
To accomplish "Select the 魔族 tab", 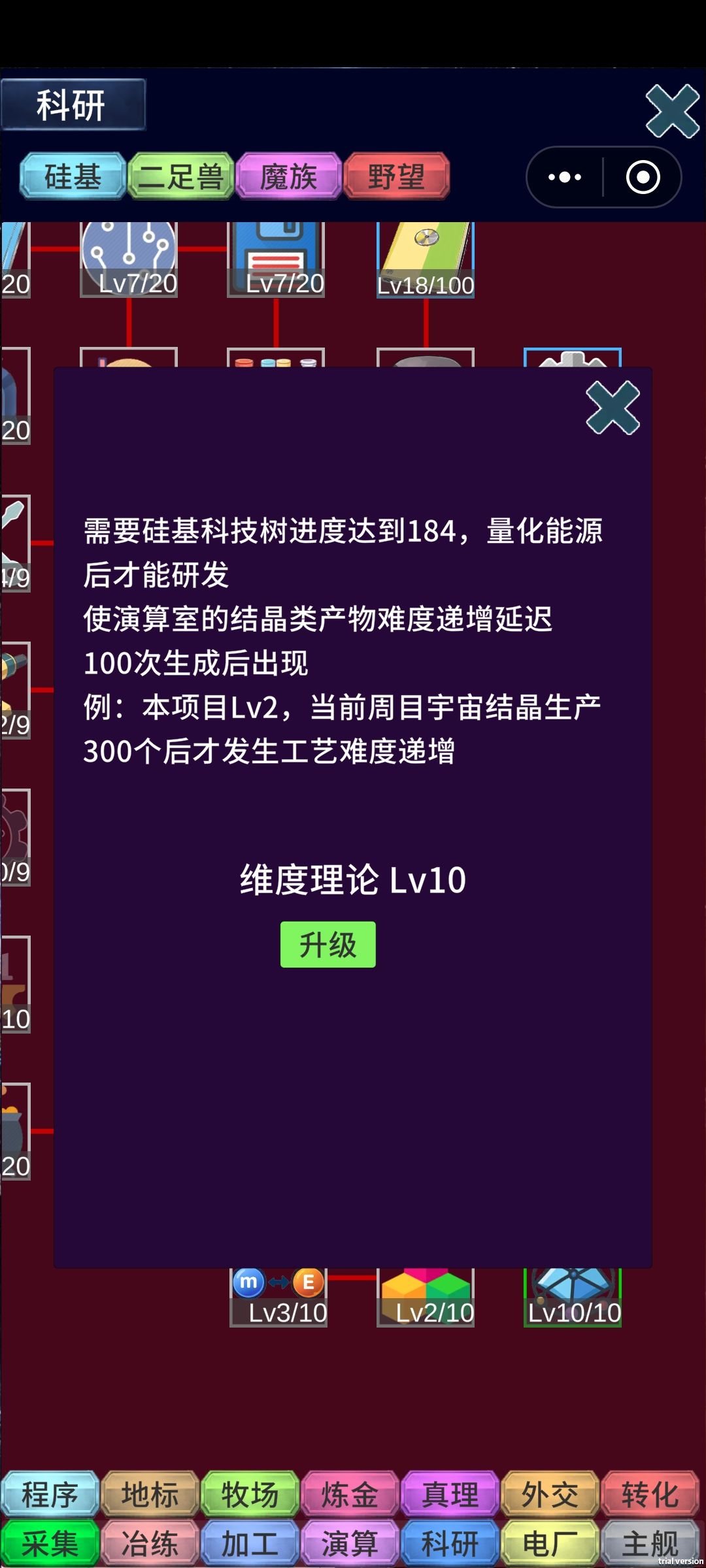I will click(x=288, y=176).
